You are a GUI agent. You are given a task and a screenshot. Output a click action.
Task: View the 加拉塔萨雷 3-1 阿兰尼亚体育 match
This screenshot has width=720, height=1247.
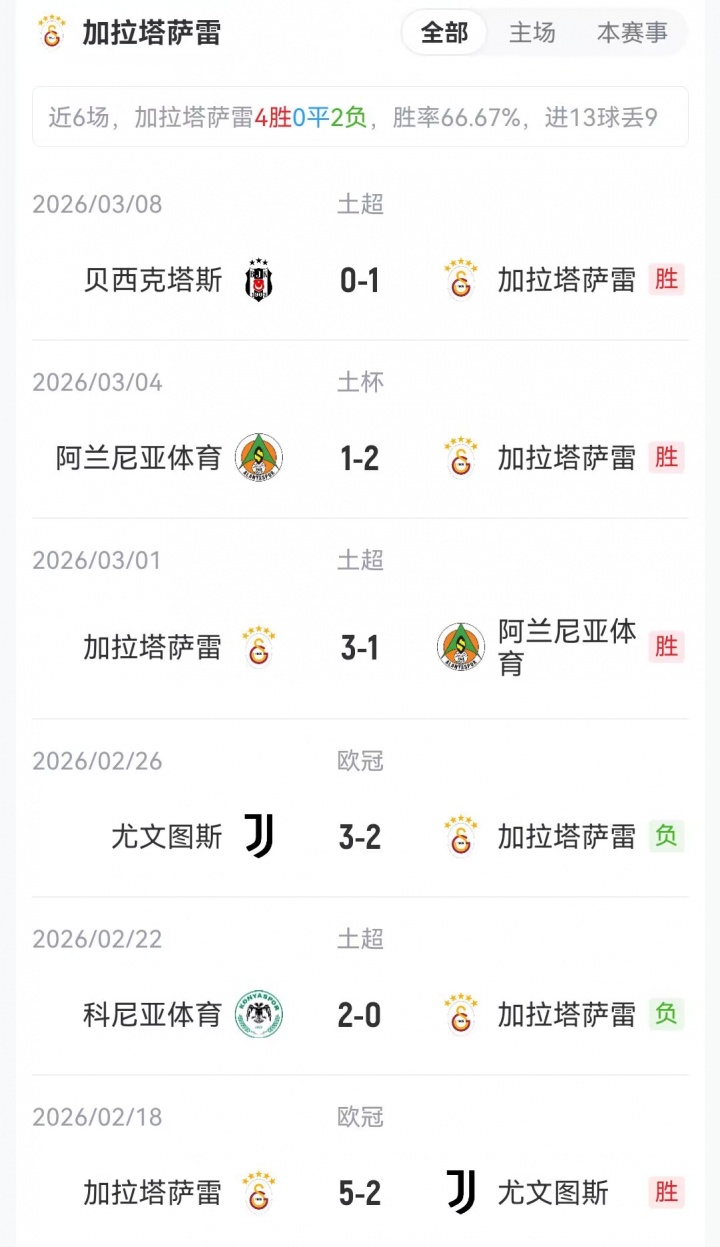360,647
